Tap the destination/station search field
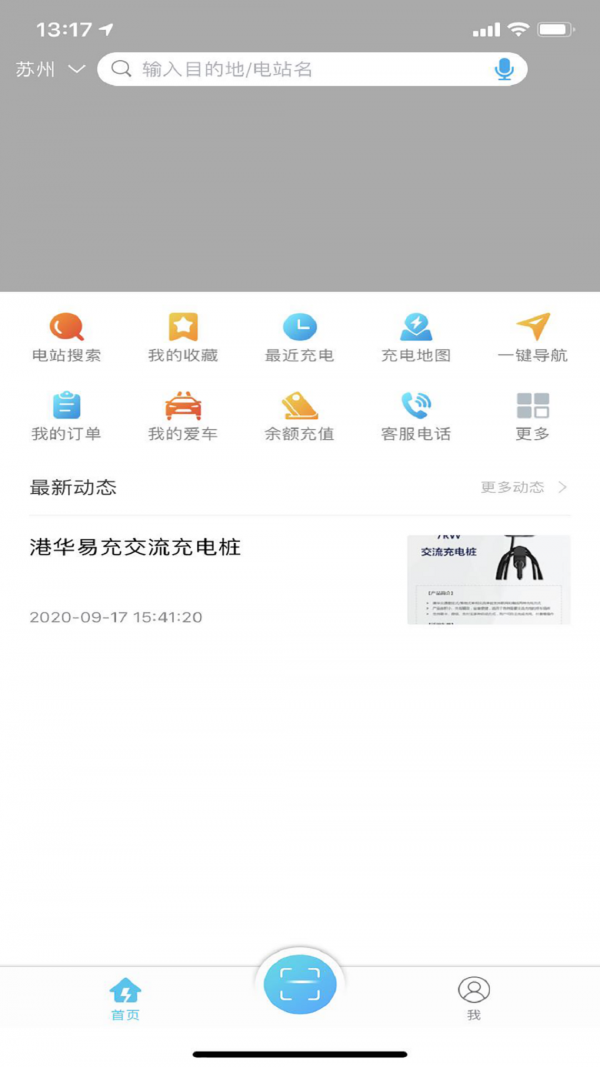This screenshot has width=600, height=1067. (300, 69)
